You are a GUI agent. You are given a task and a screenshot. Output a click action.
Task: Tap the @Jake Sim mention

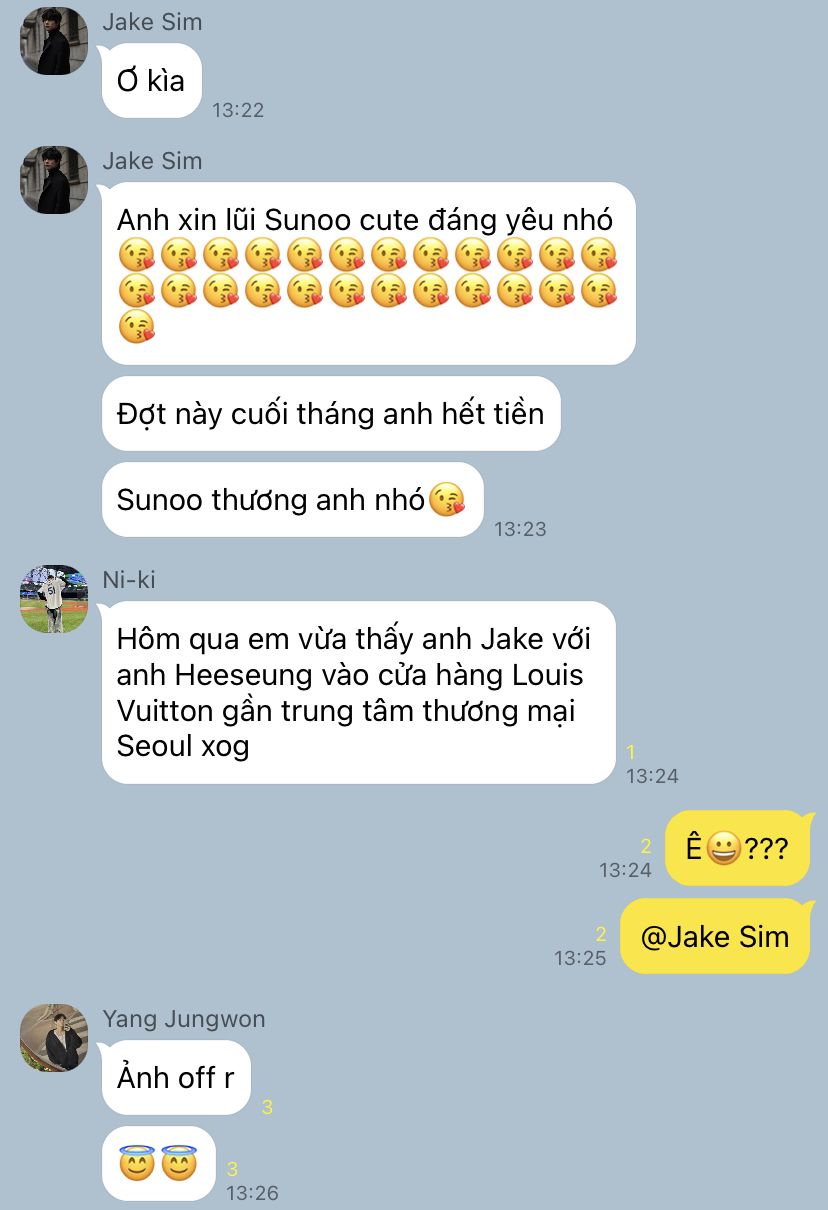coord(714,937)
